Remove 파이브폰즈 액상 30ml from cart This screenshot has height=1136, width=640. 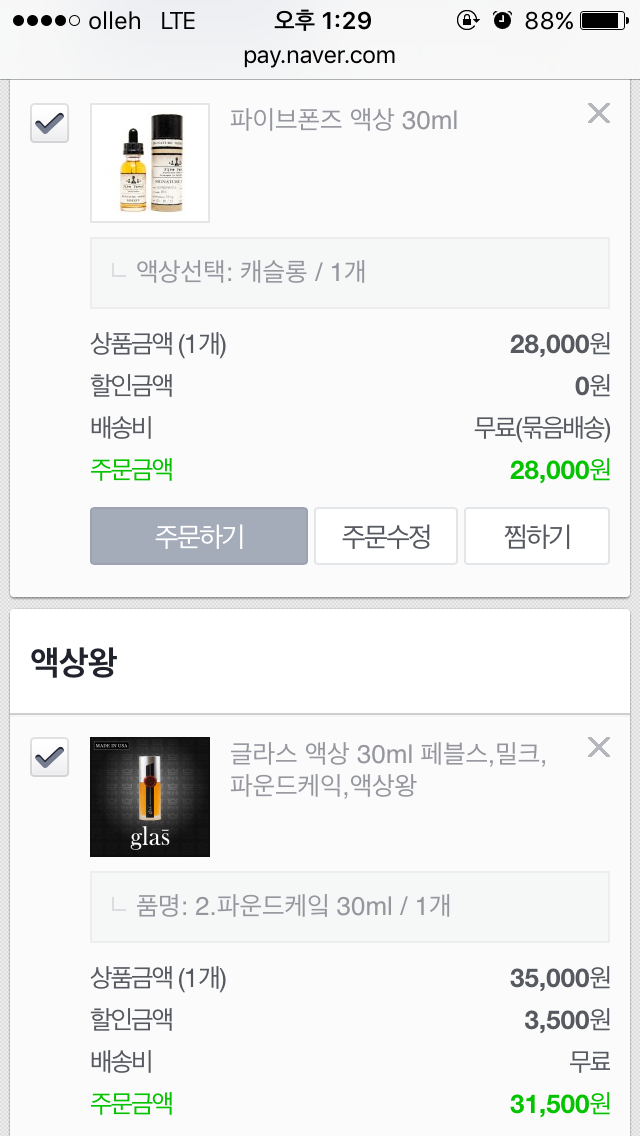tap(598, 114)
